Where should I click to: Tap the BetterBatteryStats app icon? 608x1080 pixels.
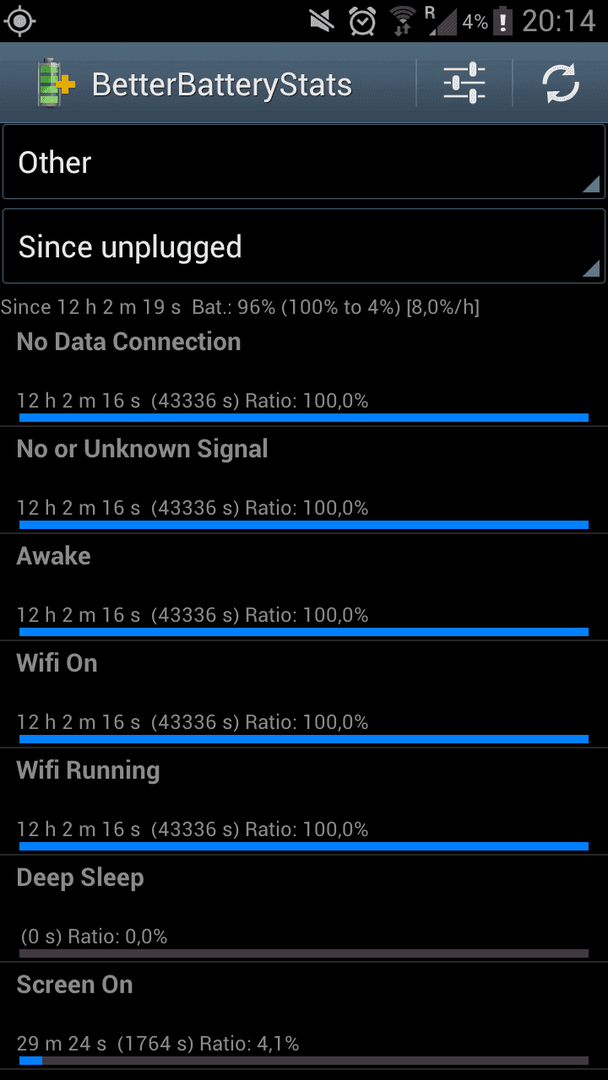coord(55,83)
